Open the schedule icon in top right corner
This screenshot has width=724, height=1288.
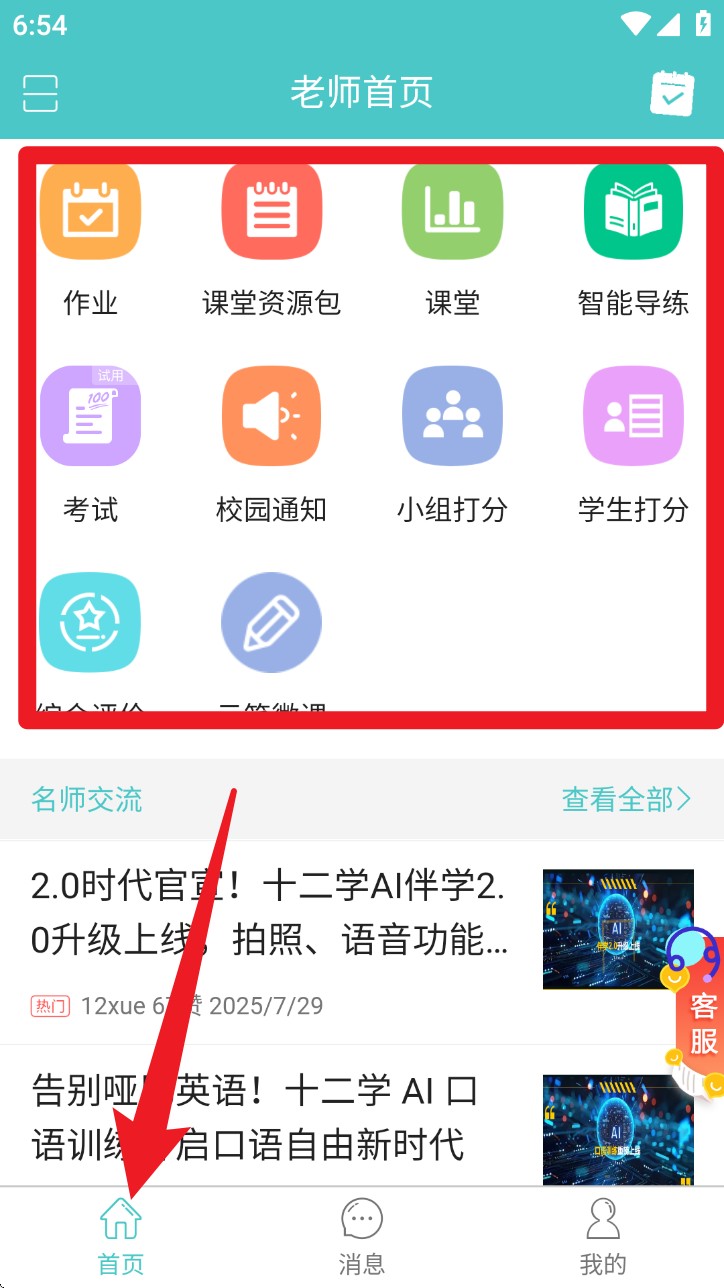click(672, 92)
